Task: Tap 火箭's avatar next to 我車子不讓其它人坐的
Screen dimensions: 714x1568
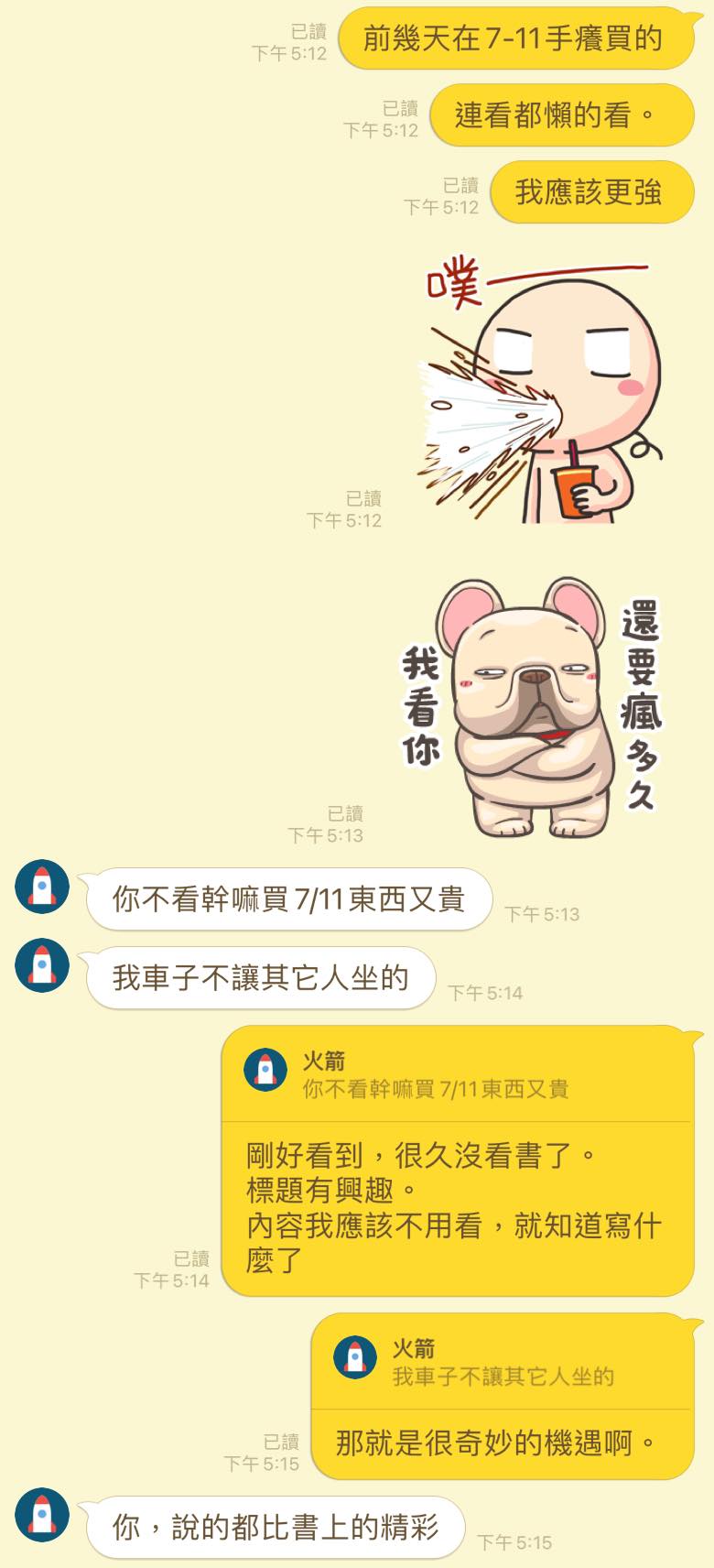Action: tap(42, 965)
